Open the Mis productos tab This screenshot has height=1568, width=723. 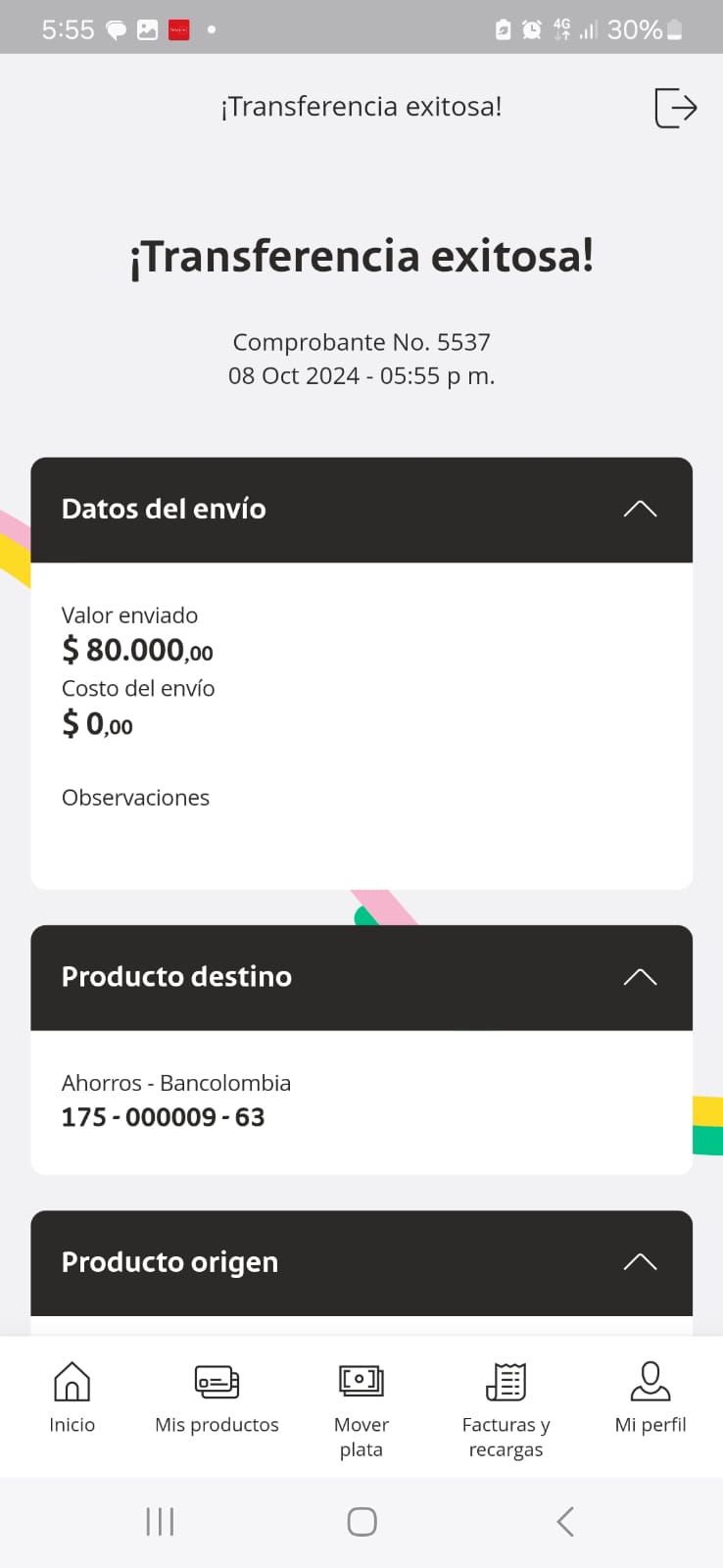click(217, 1398)
